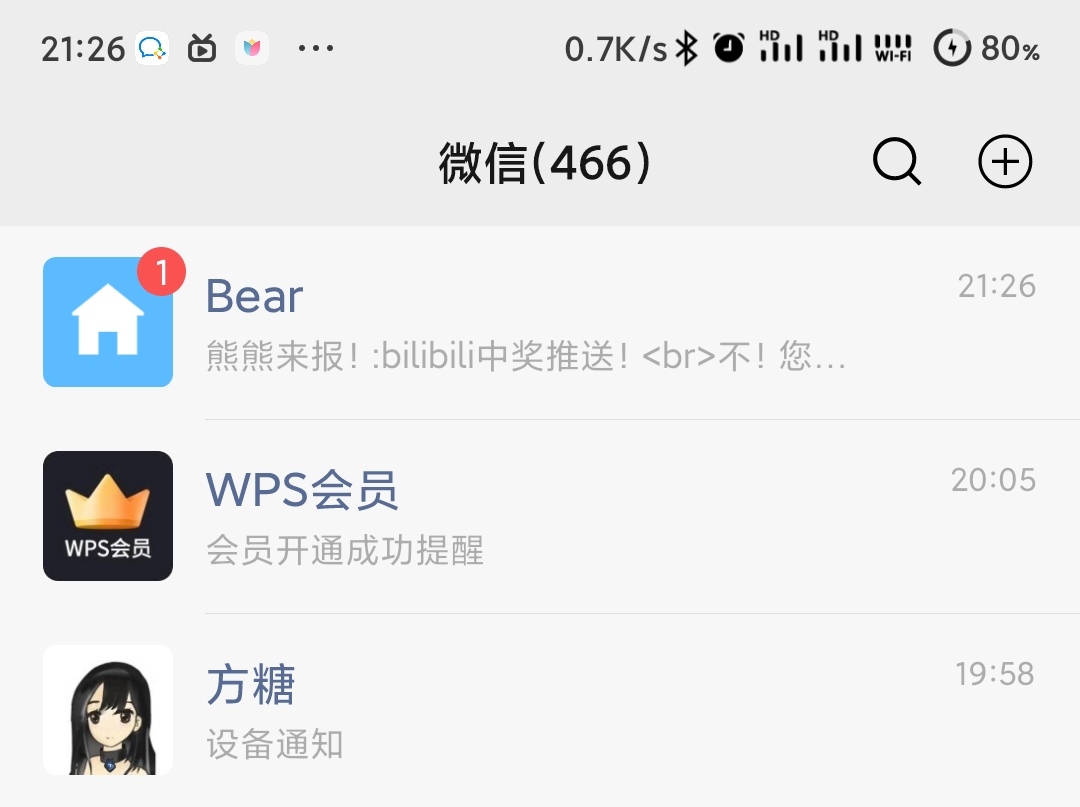Open the chat with Bear
Image resolution: width=1080 pixels, height=807 pixels.
[x=540, y=322]
